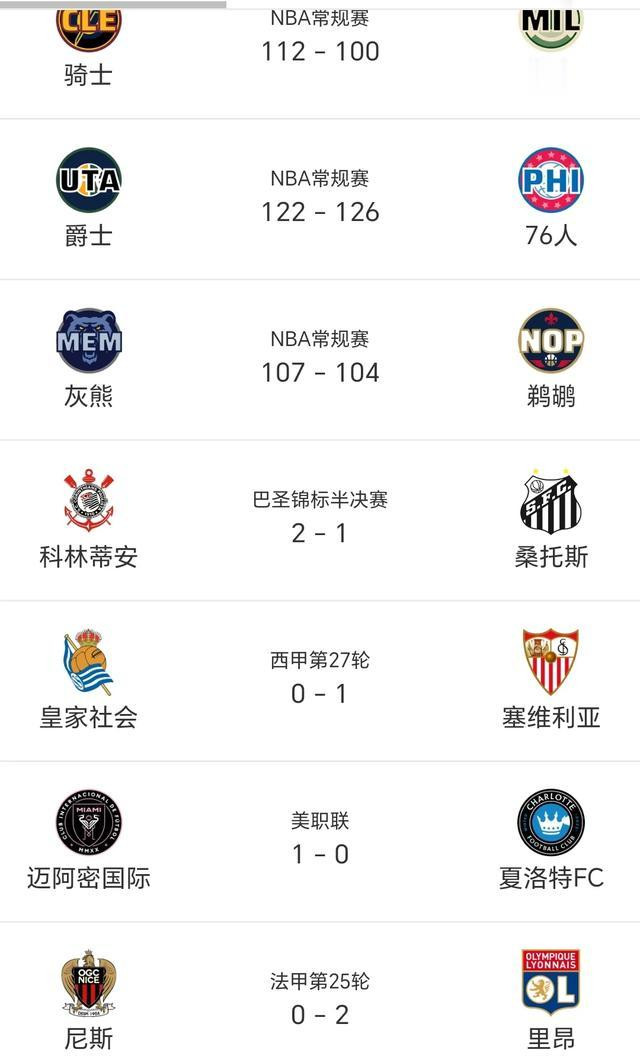The height and width of the screenshot is (1056, 640).
Task: View the 灰熊 vs 鹈鹕 game details
Action: [320, 360]
